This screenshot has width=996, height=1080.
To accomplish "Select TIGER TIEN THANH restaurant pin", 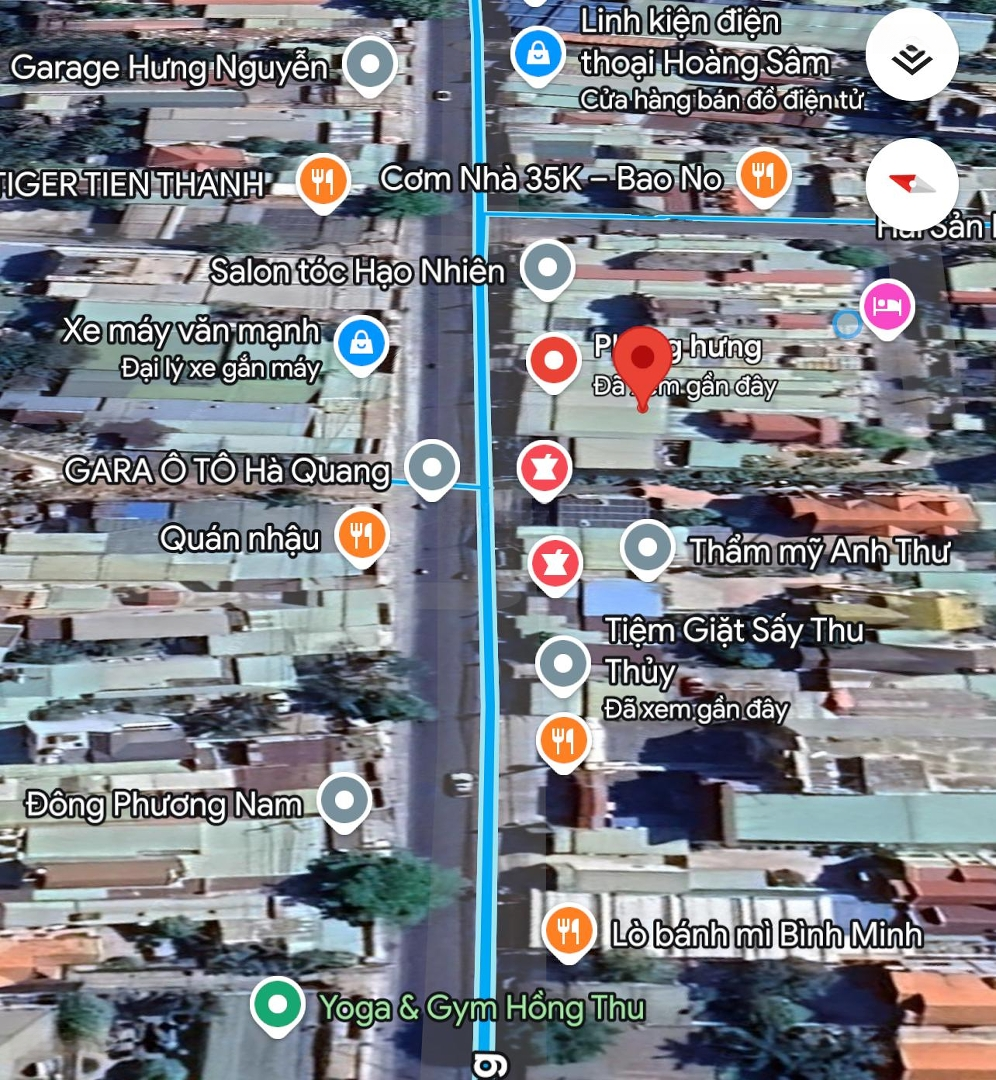I will tap(322, 182).
